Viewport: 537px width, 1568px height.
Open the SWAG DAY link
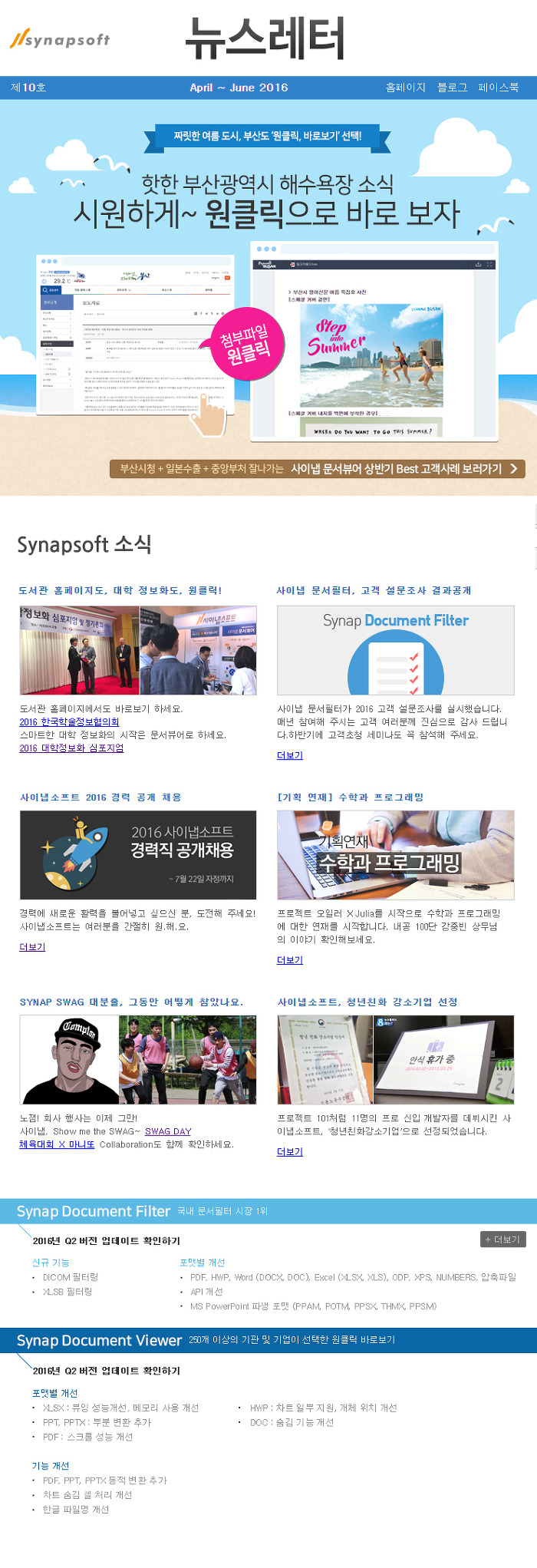168,1131
